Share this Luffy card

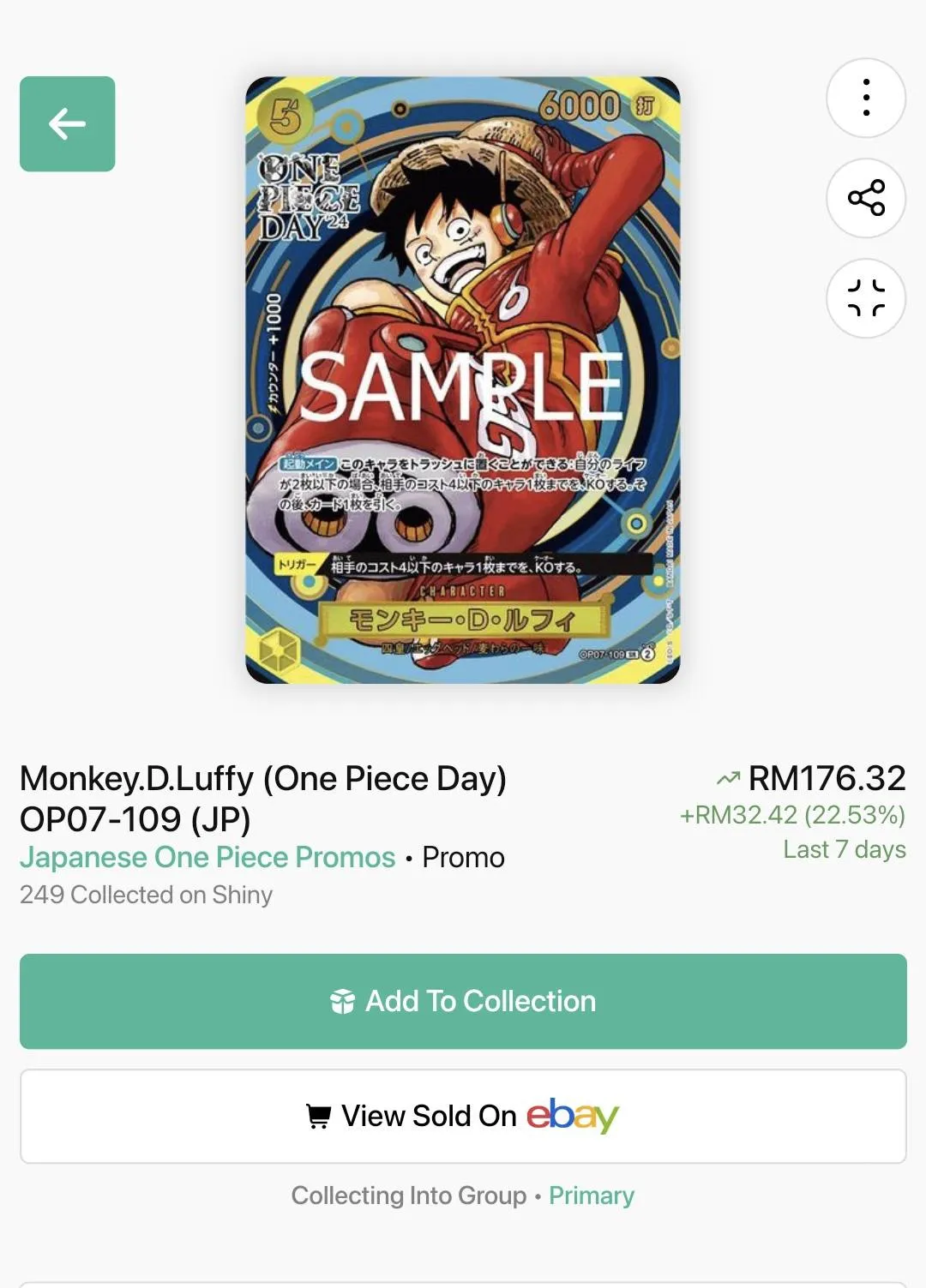[865, 198]
